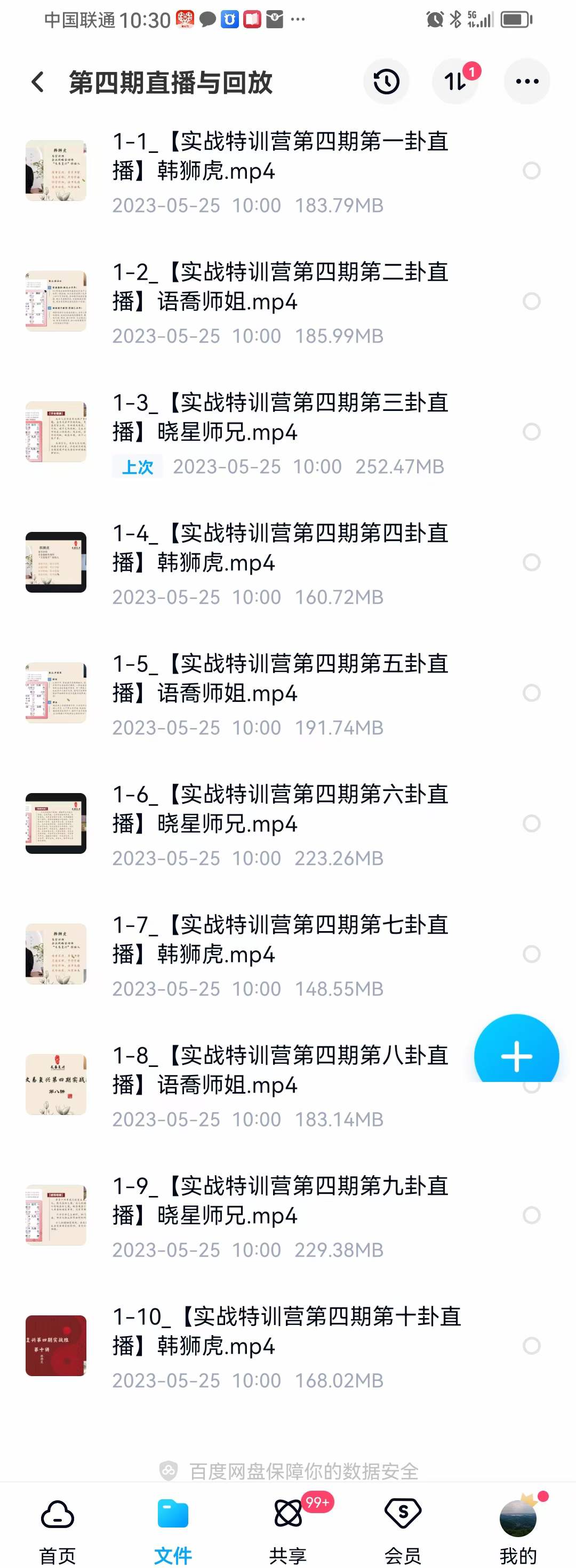Open the transfer list showing 1 task
Viewport: 576px width, 1568px height.
click(x=455, y=81)
